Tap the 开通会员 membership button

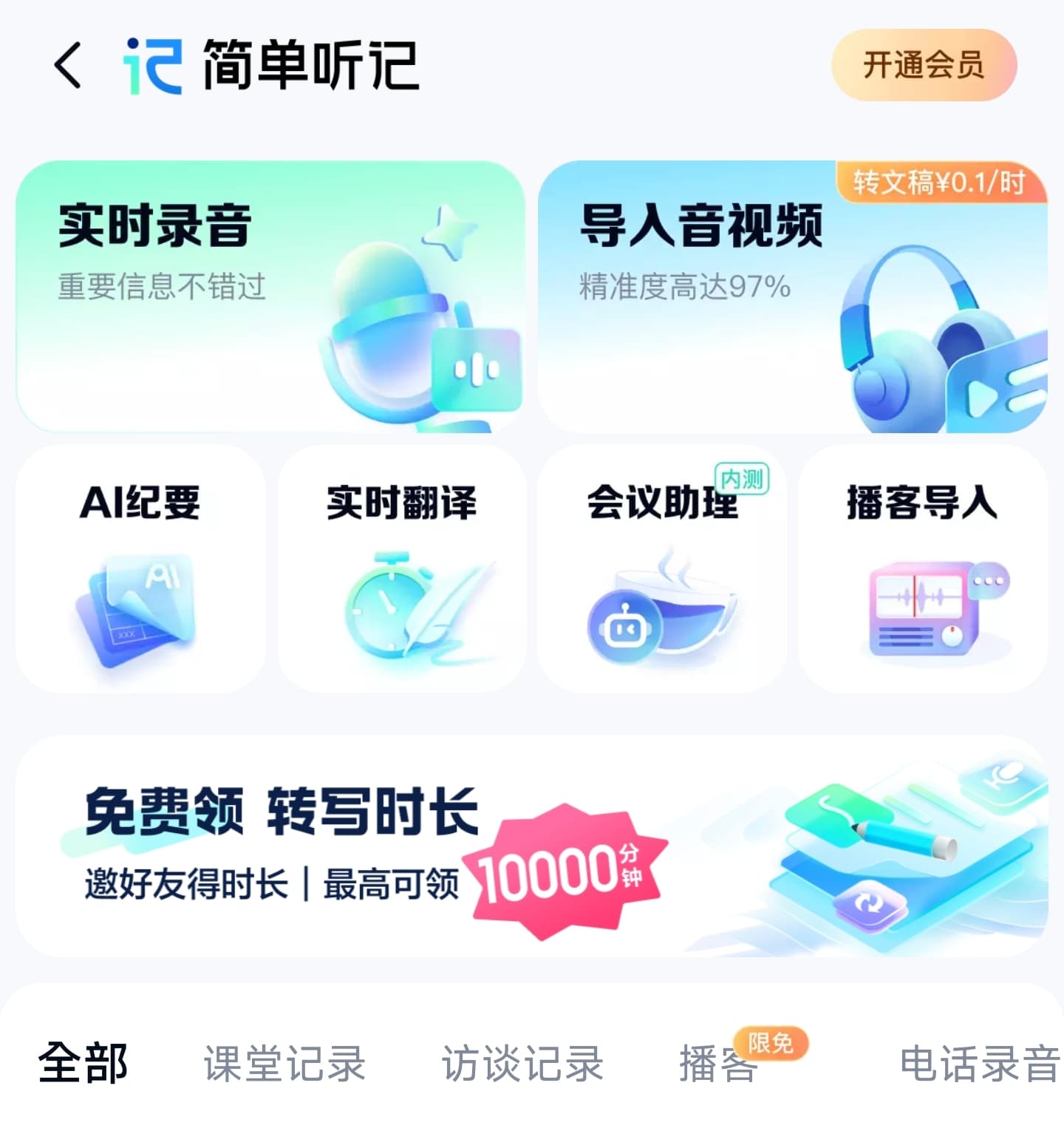[x=924, y=65]
